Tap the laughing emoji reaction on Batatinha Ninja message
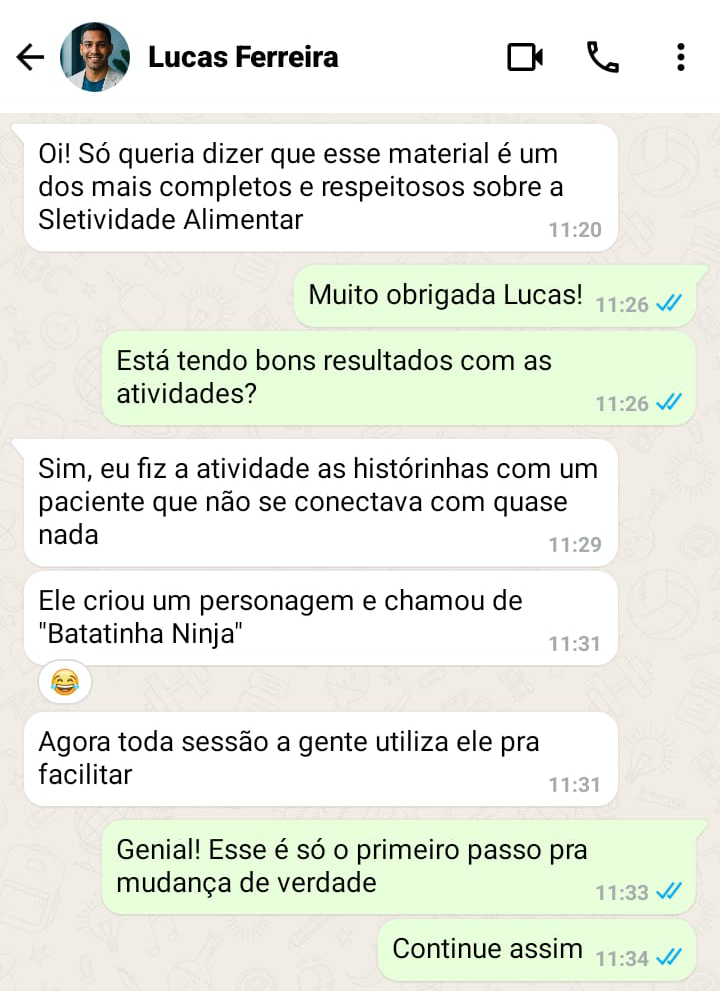720x991 pixels. (x=65, y=684)
